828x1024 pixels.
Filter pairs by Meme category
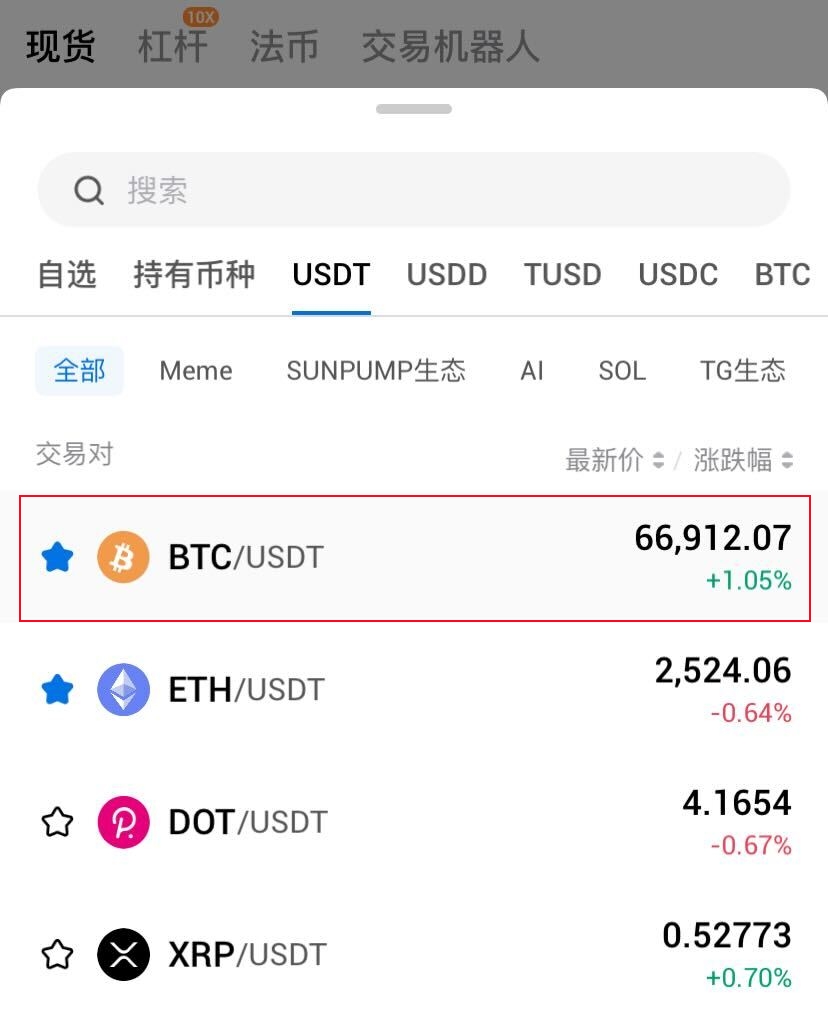point(196,371)
